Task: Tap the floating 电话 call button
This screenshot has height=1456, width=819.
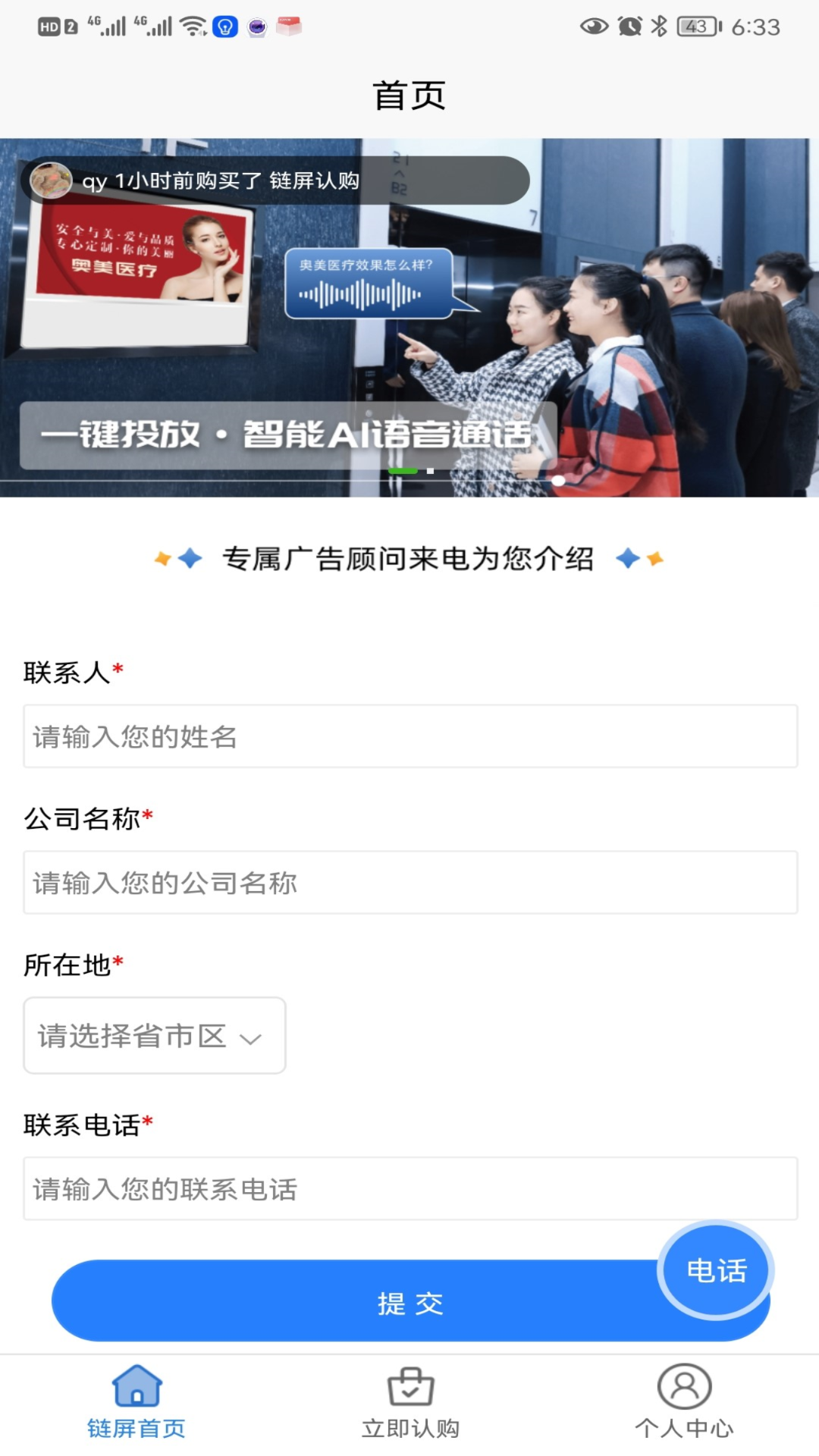Action: tap(716, 1270)
